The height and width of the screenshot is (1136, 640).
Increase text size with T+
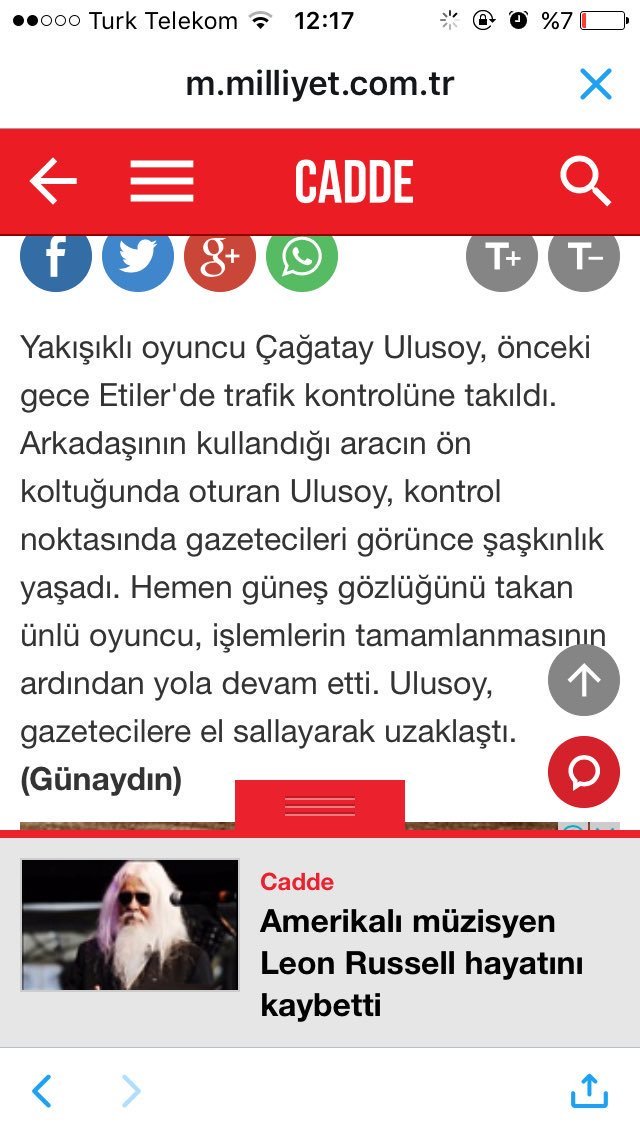(x=502, y=257)
